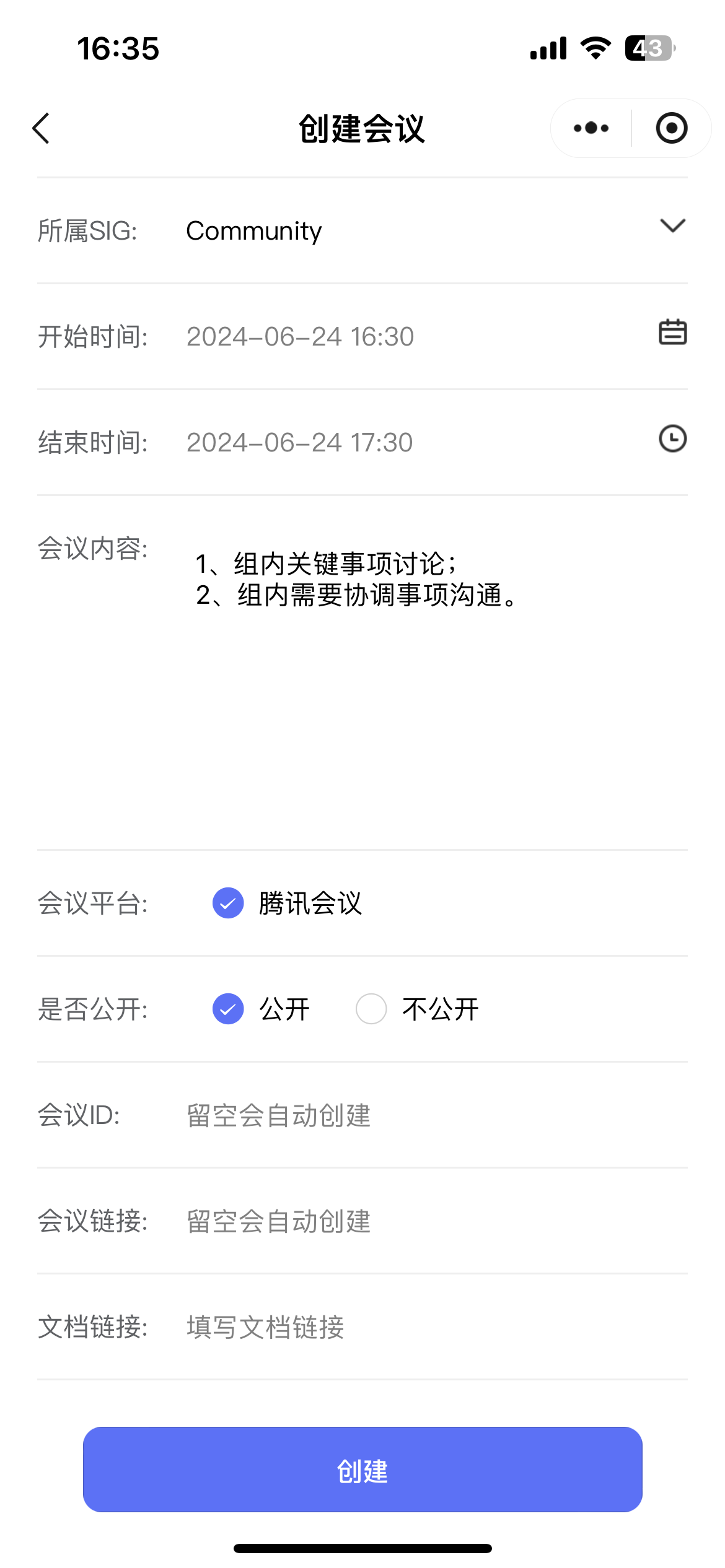
Task: Expand the 所属SIG Community dropdown
Action: coord(672,226)
